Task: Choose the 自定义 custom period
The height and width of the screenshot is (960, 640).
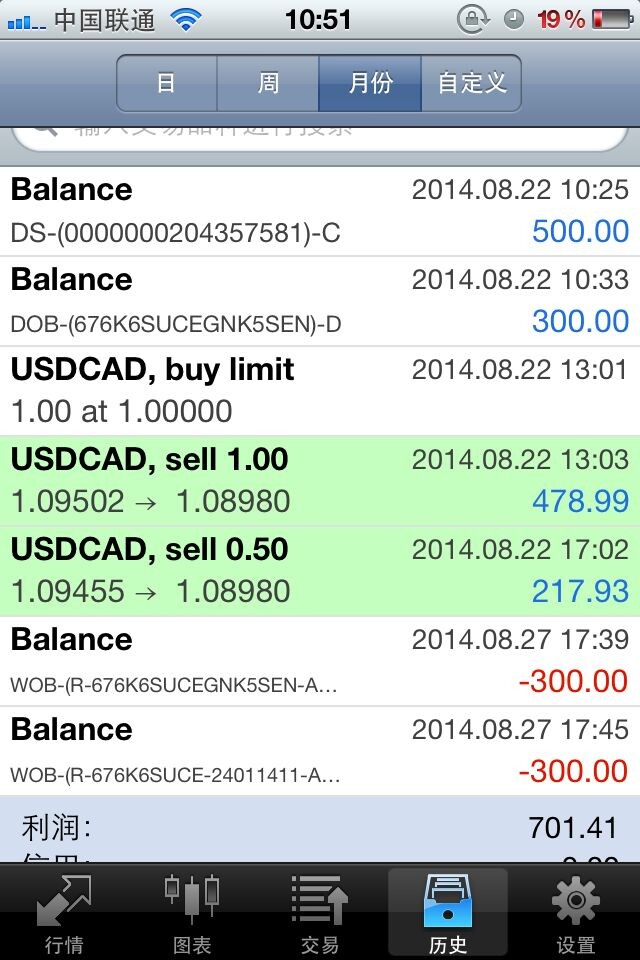Action: tap(472, 83)
